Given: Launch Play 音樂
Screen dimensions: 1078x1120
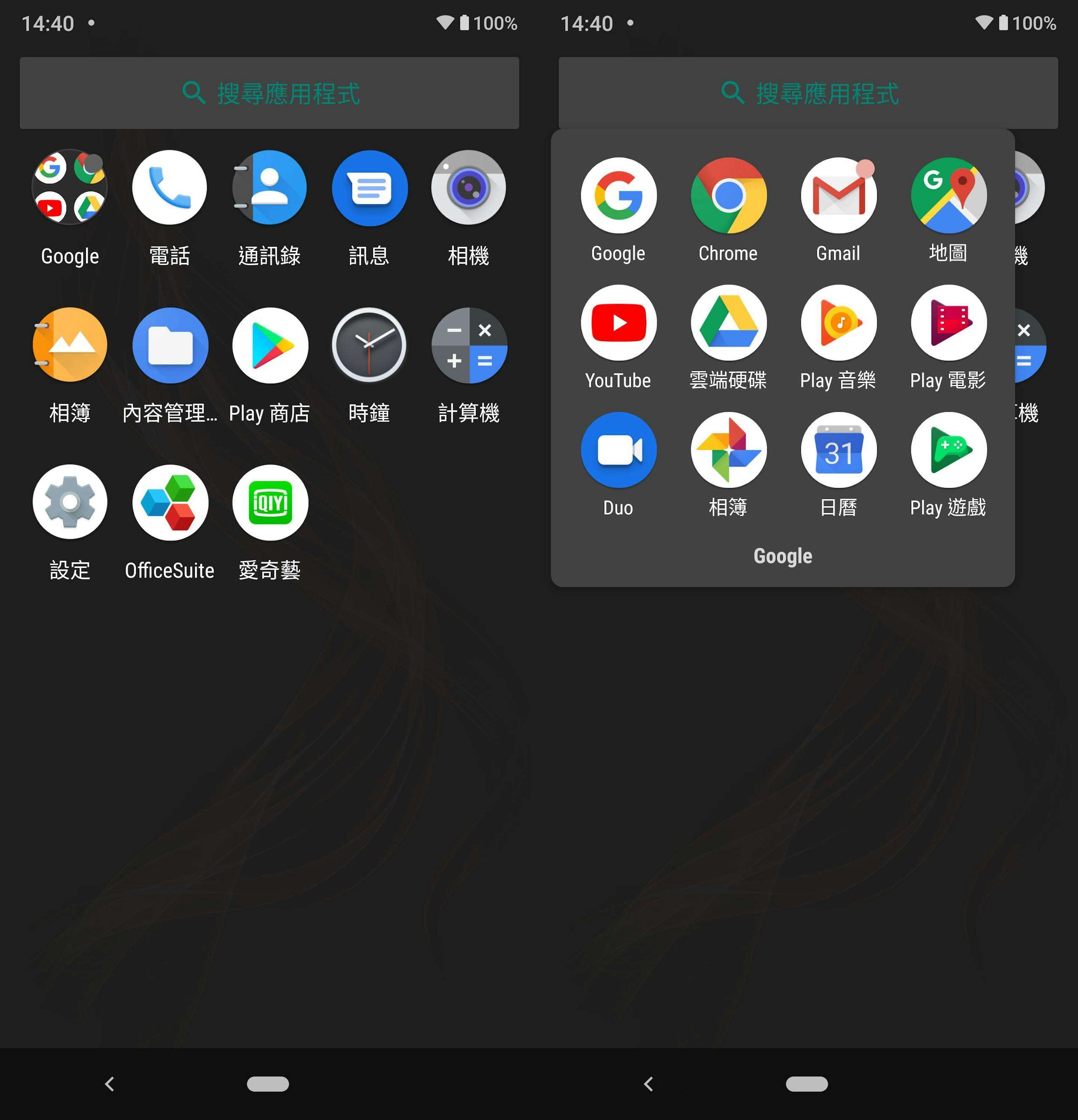Looking at the screenshot, I should pyautogui.click(x=838, y=323).
